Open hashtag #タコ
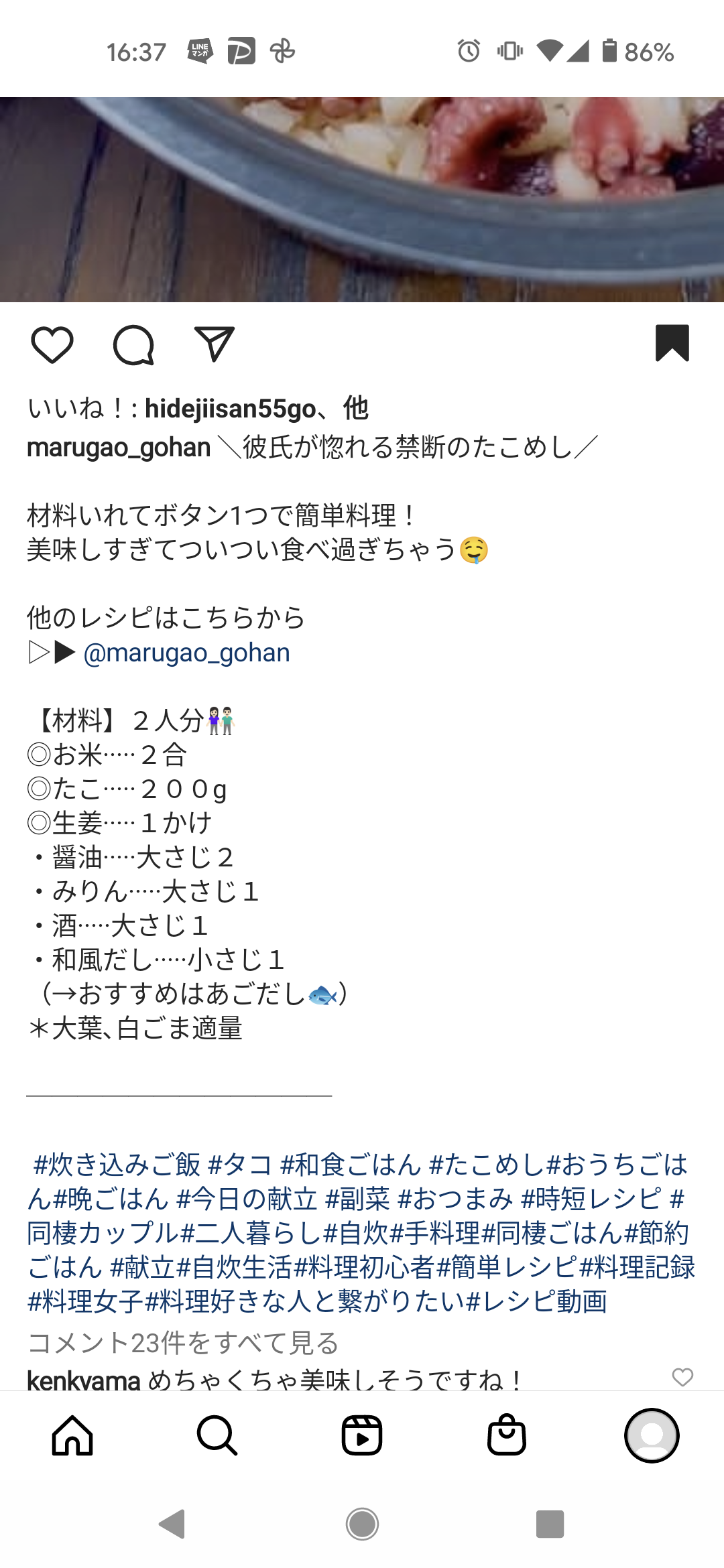The image size is (724, 1568). click(x=240, y=1165)
